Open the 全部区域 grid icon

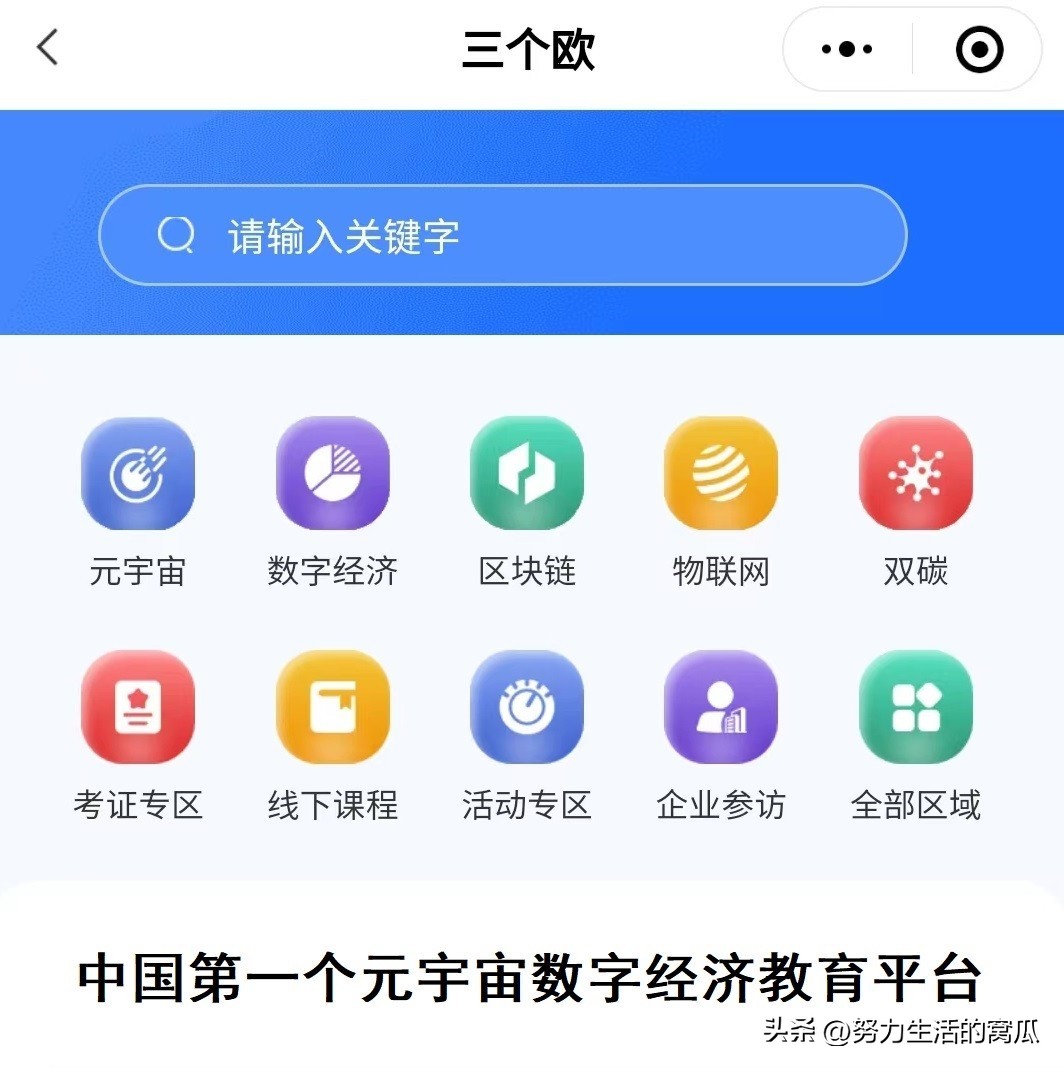(x=915, y=706)
